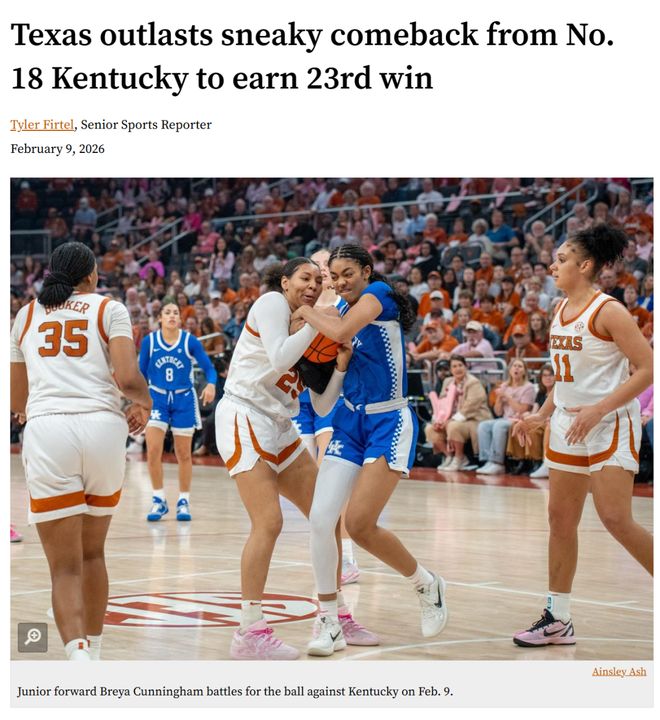This screenshot has width=660, height=720.
Task: Open photographer Ainsley Ash's link
Action: click(x=618, y=671)
